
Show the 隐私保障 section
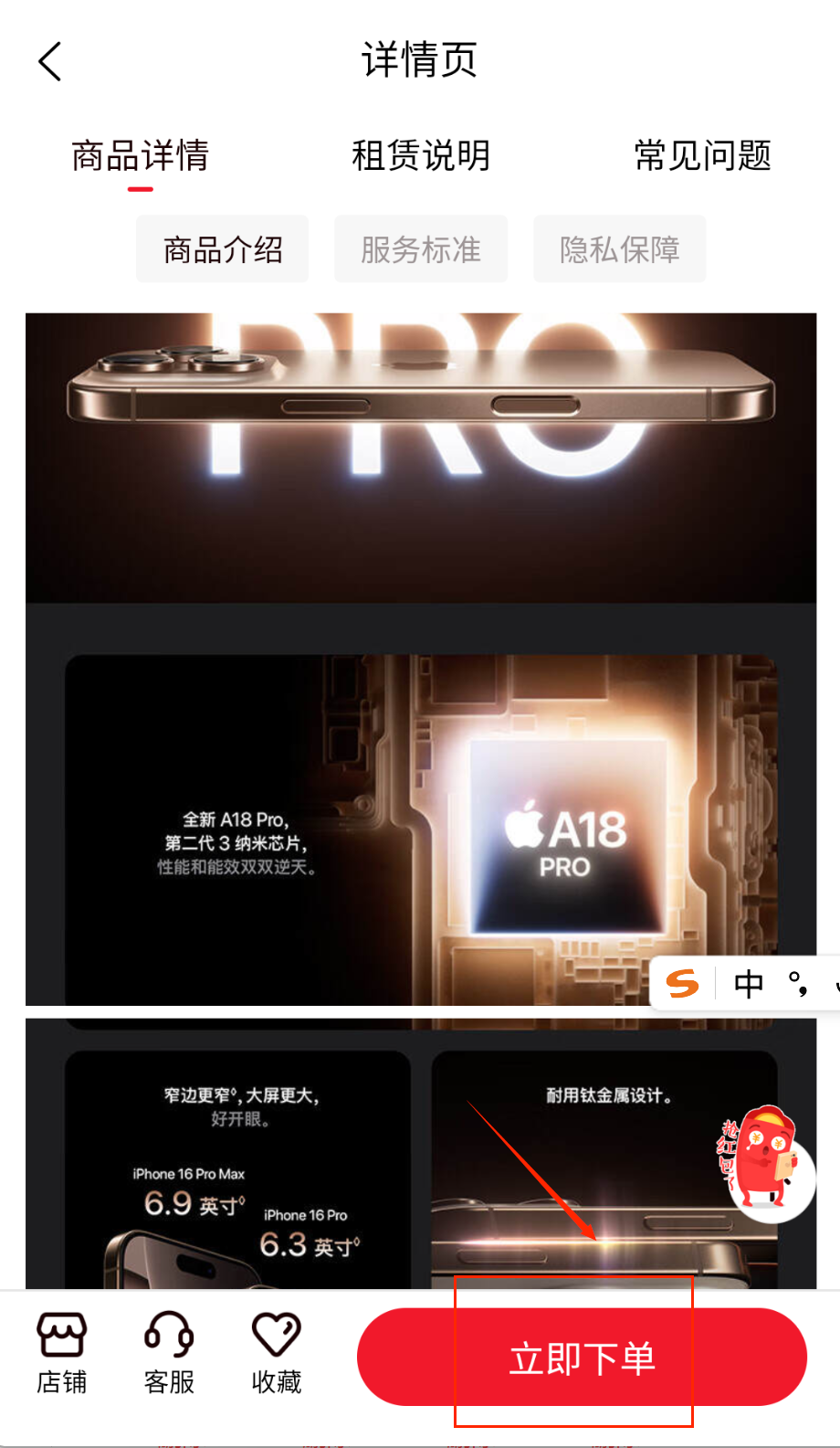point(619,249)
